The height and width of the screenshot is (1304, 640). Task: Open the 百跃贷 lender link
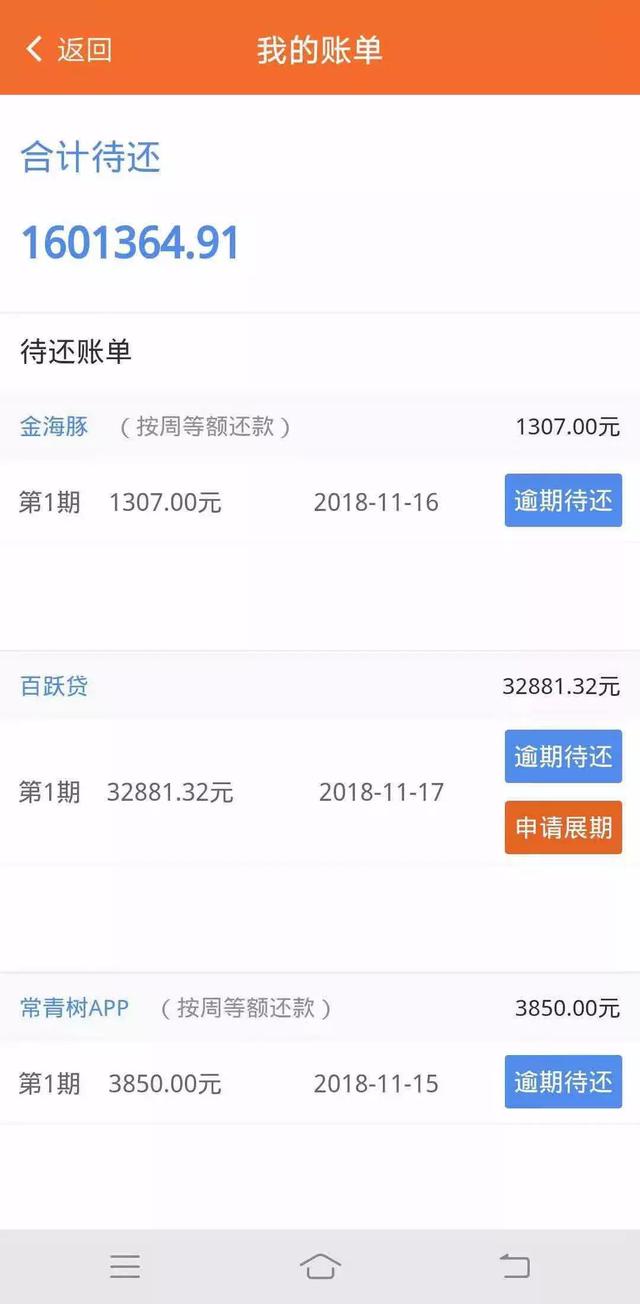click(x=54, y=686)
